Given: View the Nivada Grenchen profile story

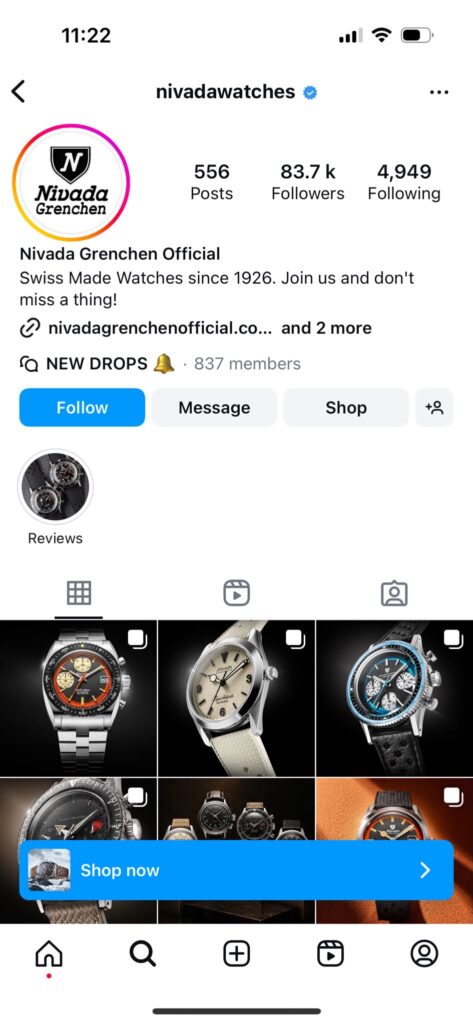Looking at the screenshot, I should 71,183.
